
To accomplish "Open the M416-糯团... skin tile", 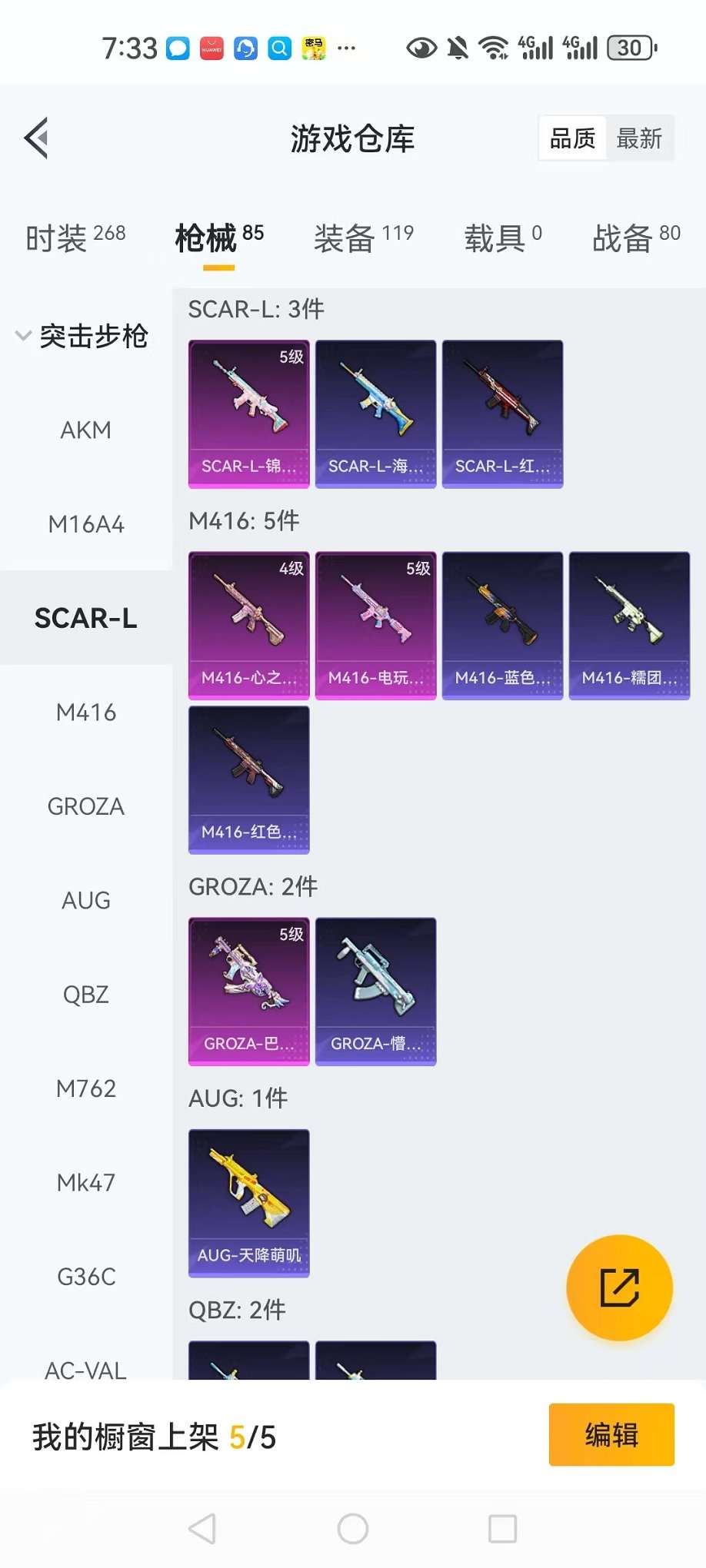I will [x=629, y=625].
